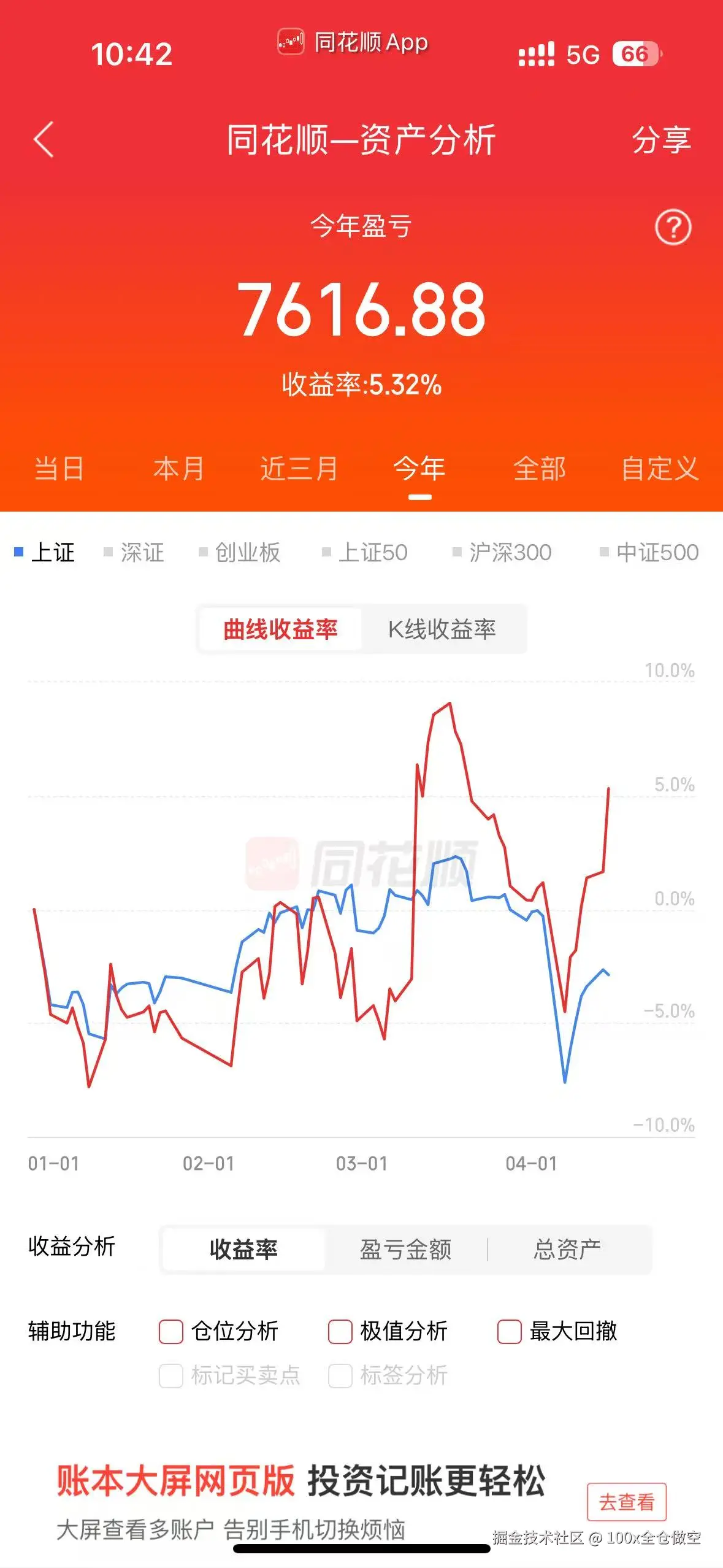Screen dimensions: 723x1568
Task: Switch the analysis to 总资产
Action: (567, 1250)
